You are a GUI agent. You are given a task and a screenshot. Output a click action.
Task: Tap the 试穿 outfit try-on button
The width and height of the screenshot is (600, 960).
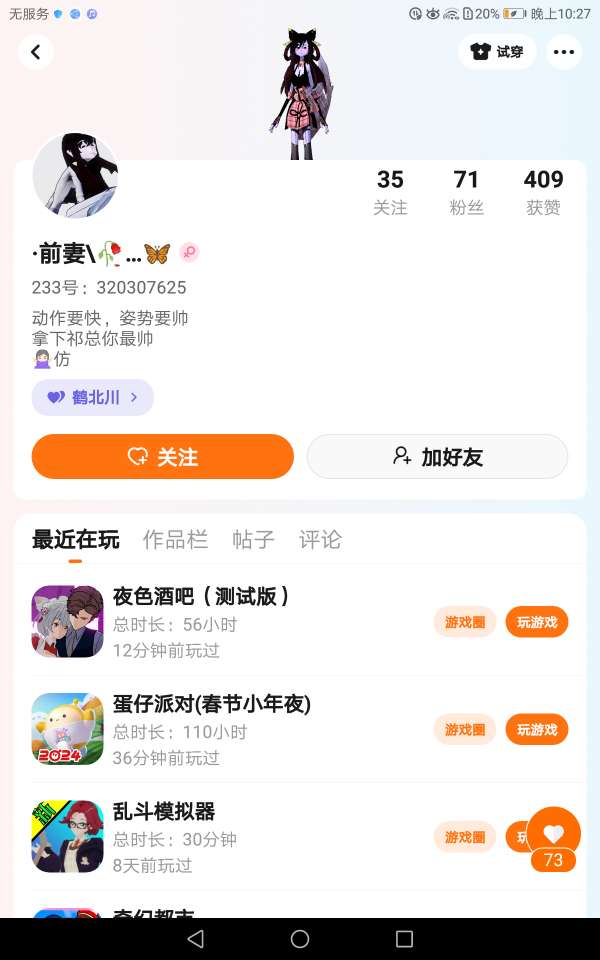(x=497, y=52)
